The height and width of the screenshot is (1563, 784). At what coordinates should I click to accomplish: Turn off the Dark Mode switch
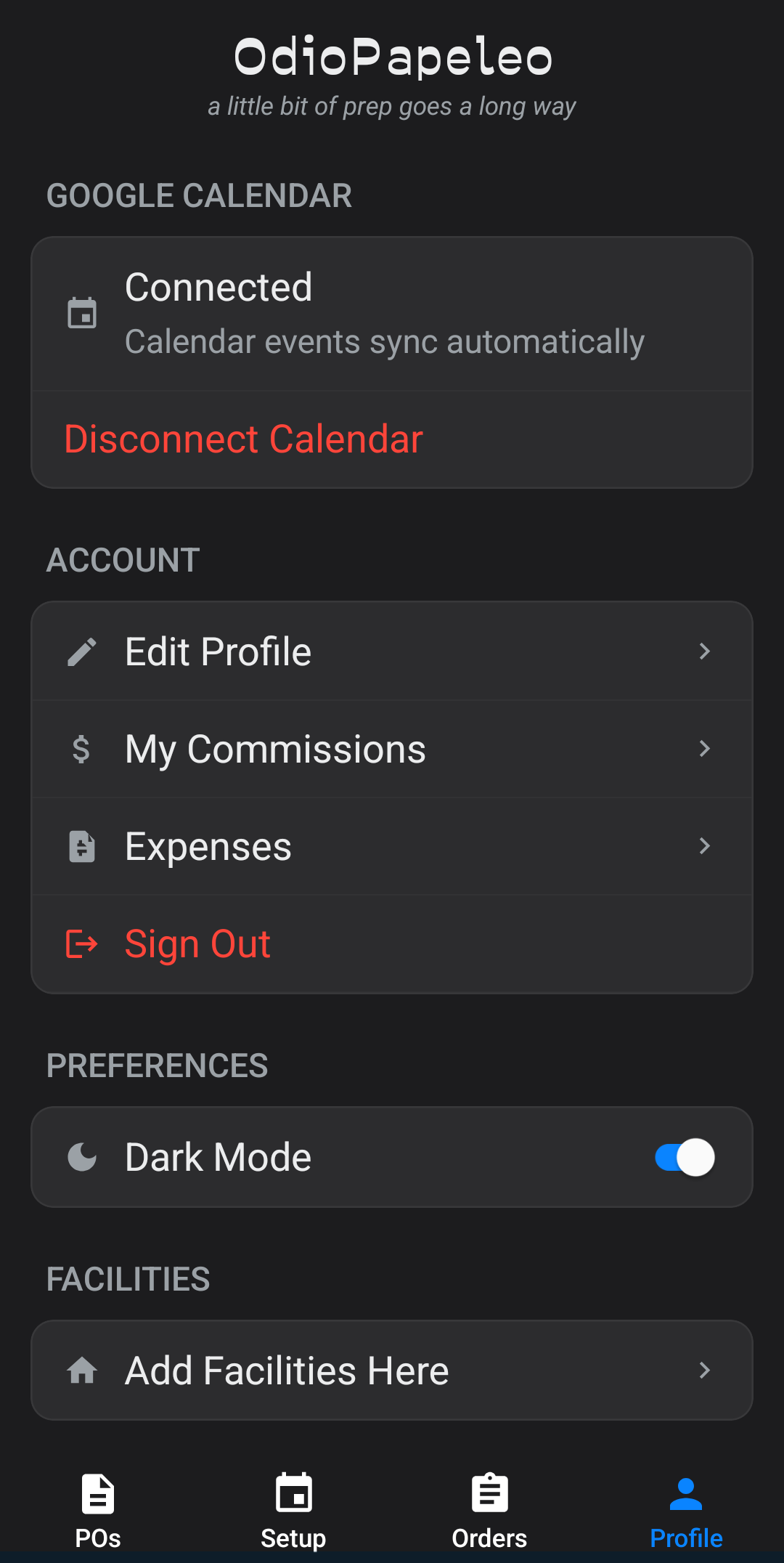point(684,1157)
